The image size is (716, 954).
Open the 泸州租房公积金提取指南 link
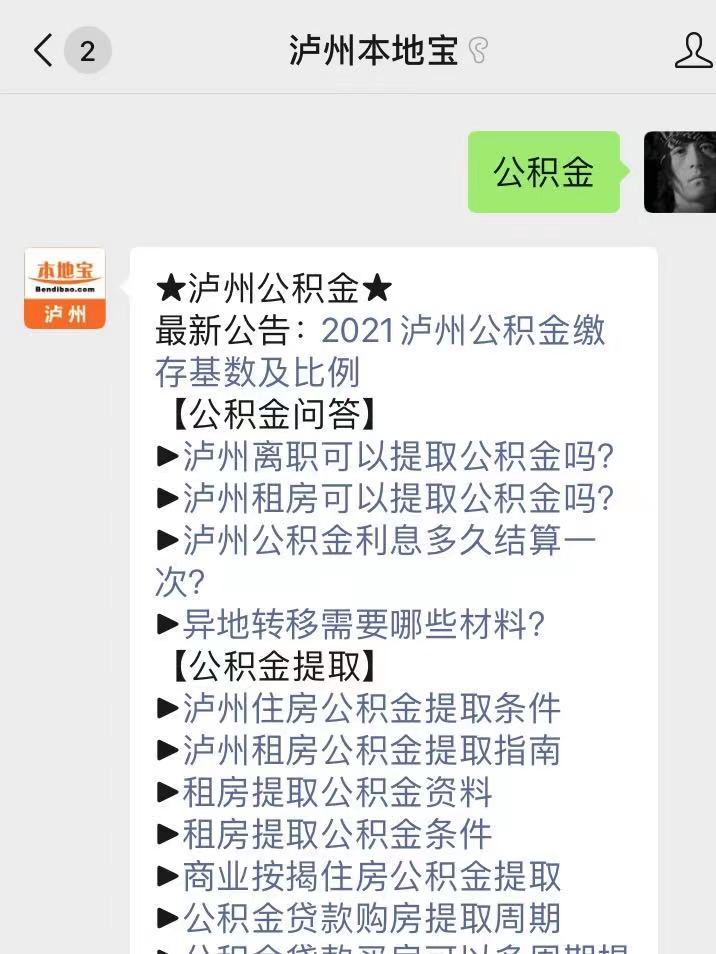click(371, 751)
